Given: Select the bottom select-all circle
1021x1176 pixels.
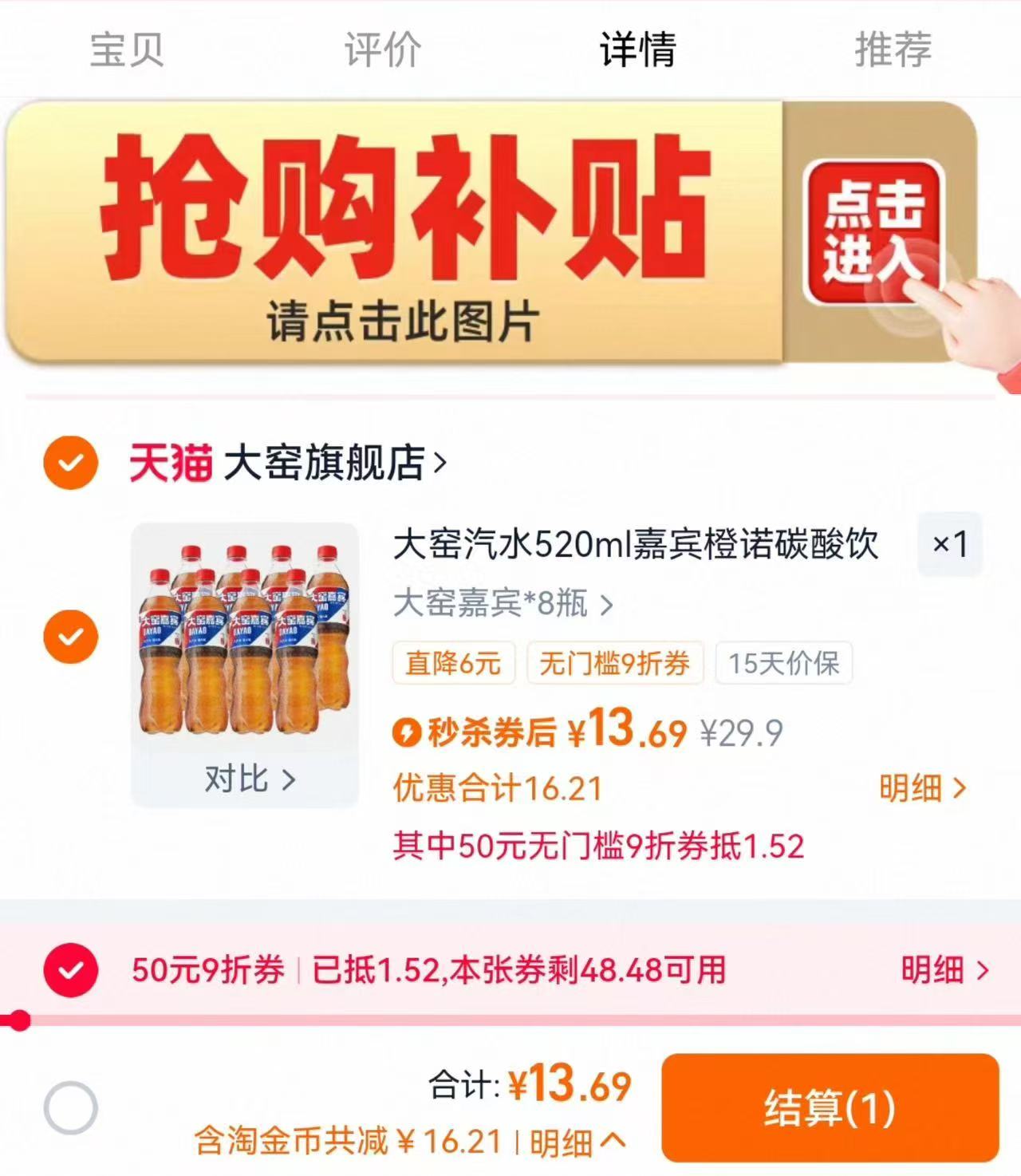Looking at the screenshot, I should [71, 1107].
